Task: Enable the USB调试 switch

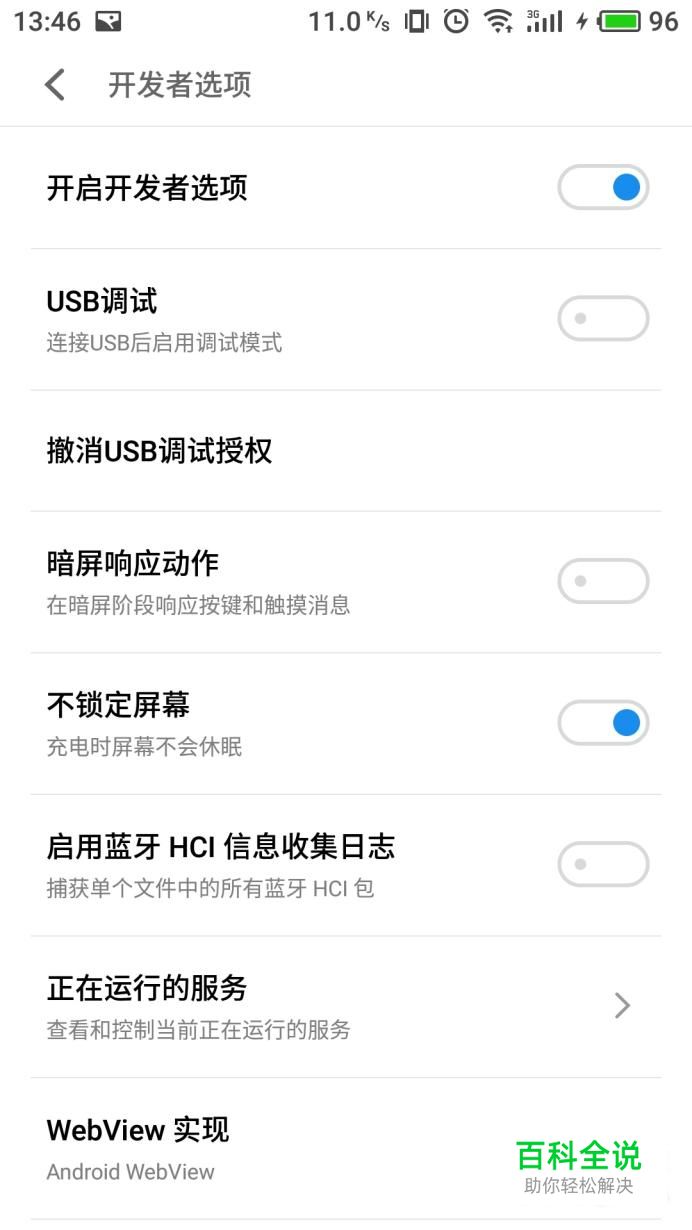Action: point(603,319)
